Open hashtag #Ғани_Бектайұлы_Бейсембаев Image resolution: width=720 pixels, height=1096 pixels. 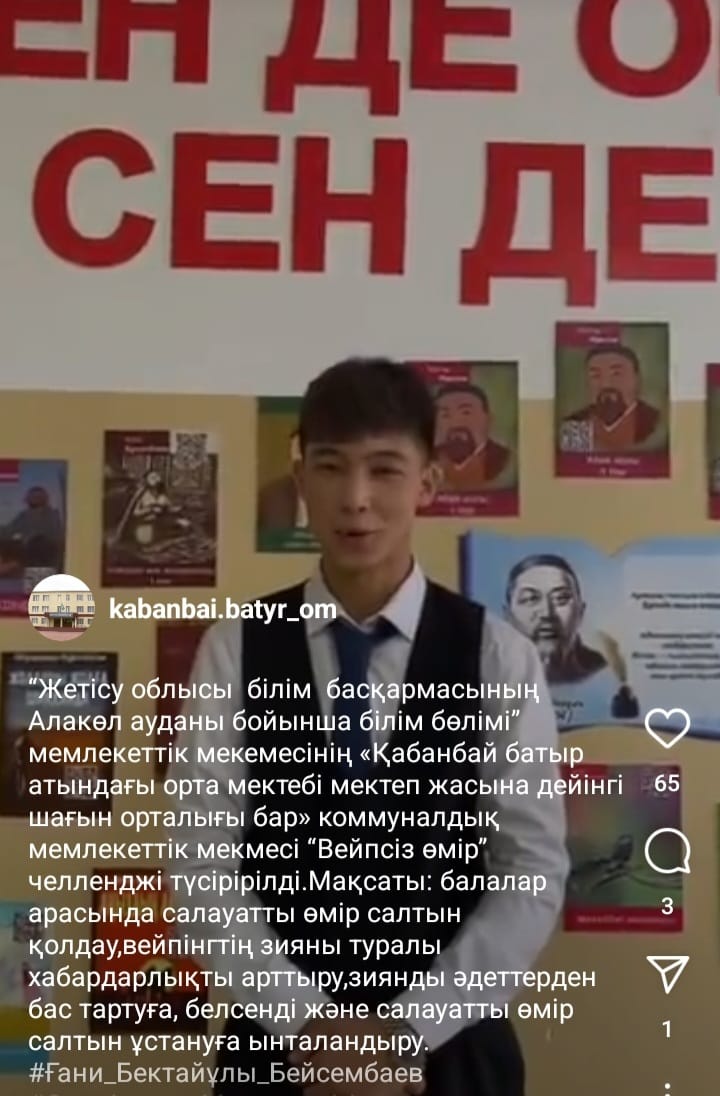pos(226,1073)
